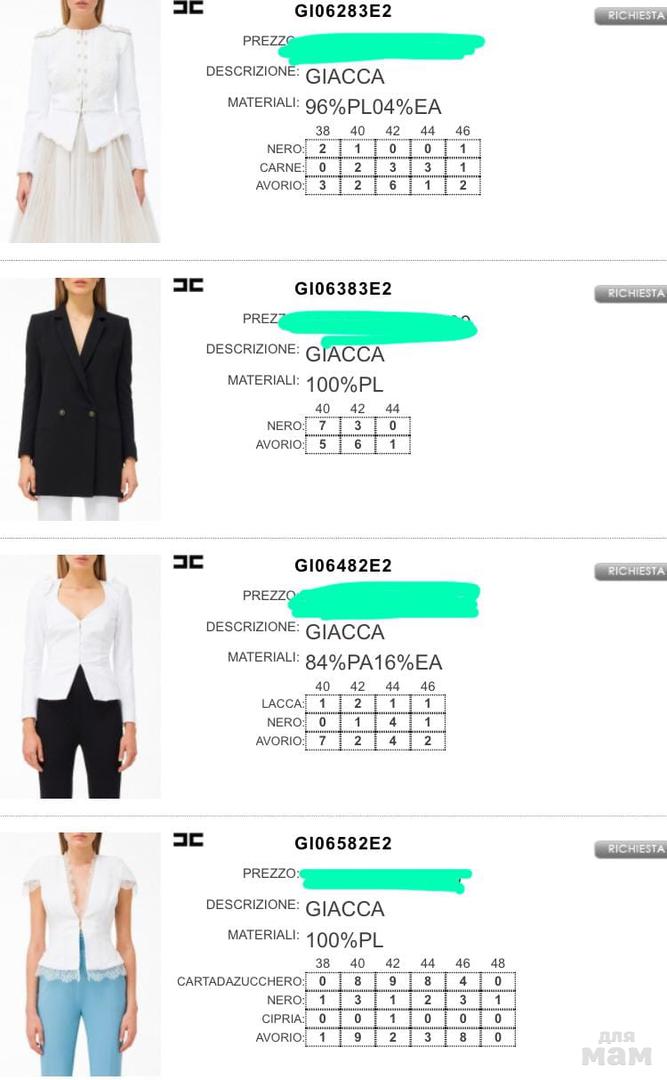Enlarge the GI06283E2 white jacket photo
The height and width of the screenshot is (1080, 667).
click(x=82, y=120)
